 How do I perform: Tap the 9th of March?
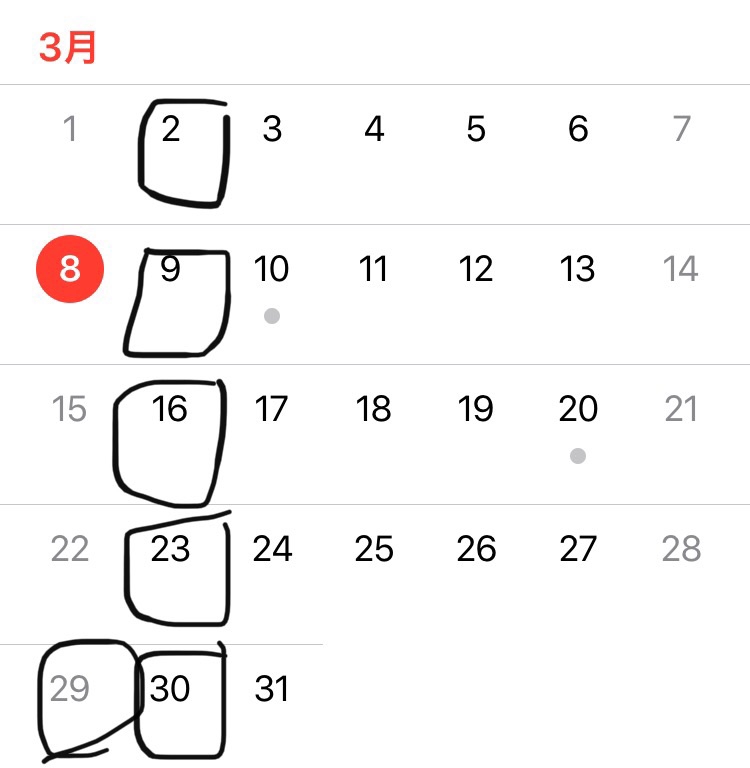click(170, 270)
